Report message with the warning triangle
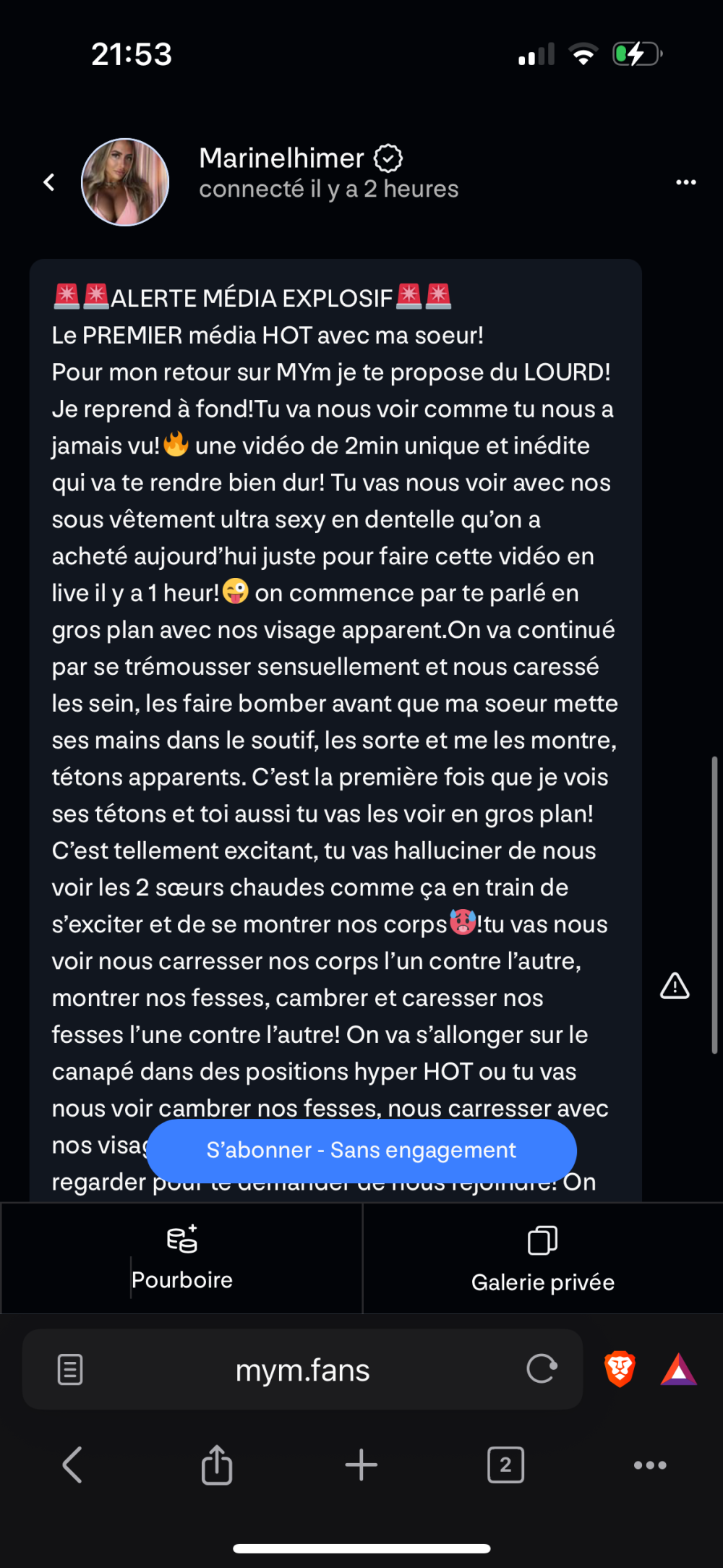The image size is (723, 1568). coord(675,986)
